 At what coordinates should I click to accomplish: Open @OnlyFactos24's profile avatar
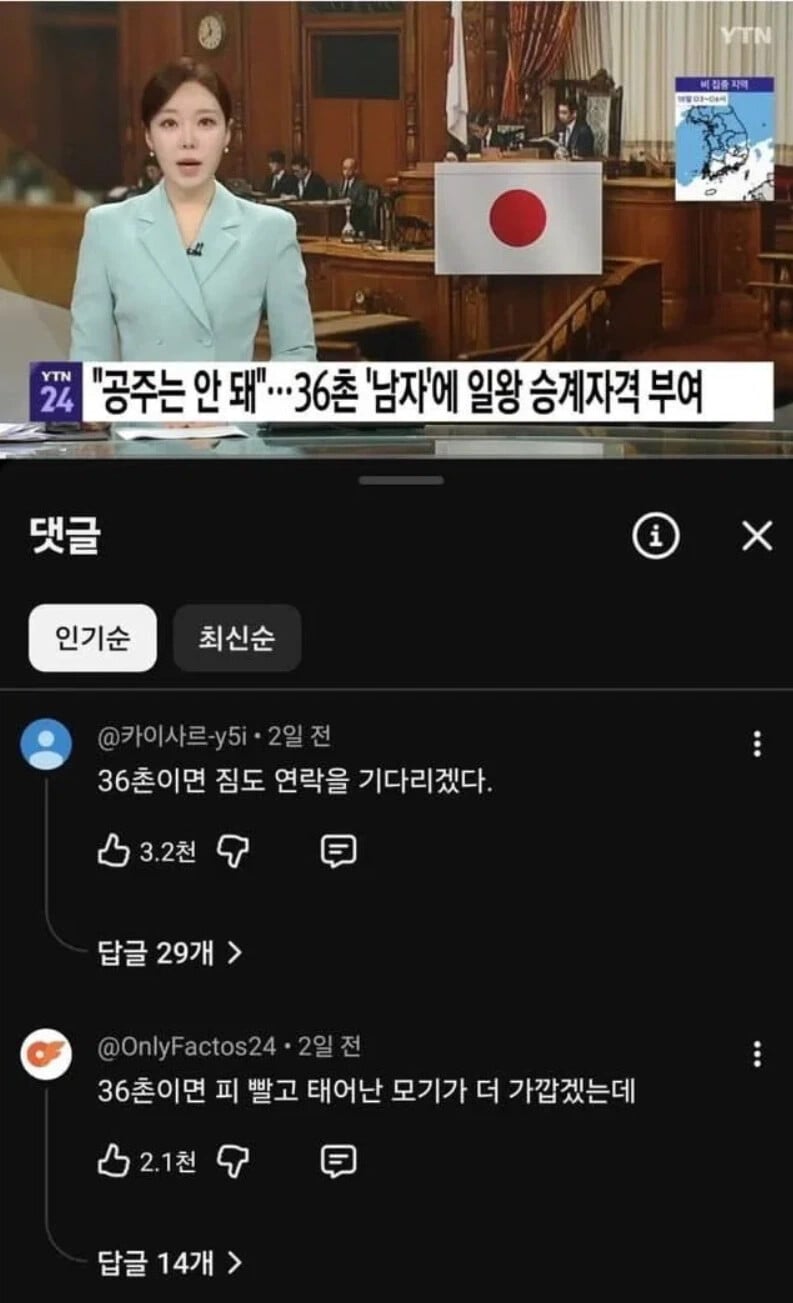(46, 1054)
